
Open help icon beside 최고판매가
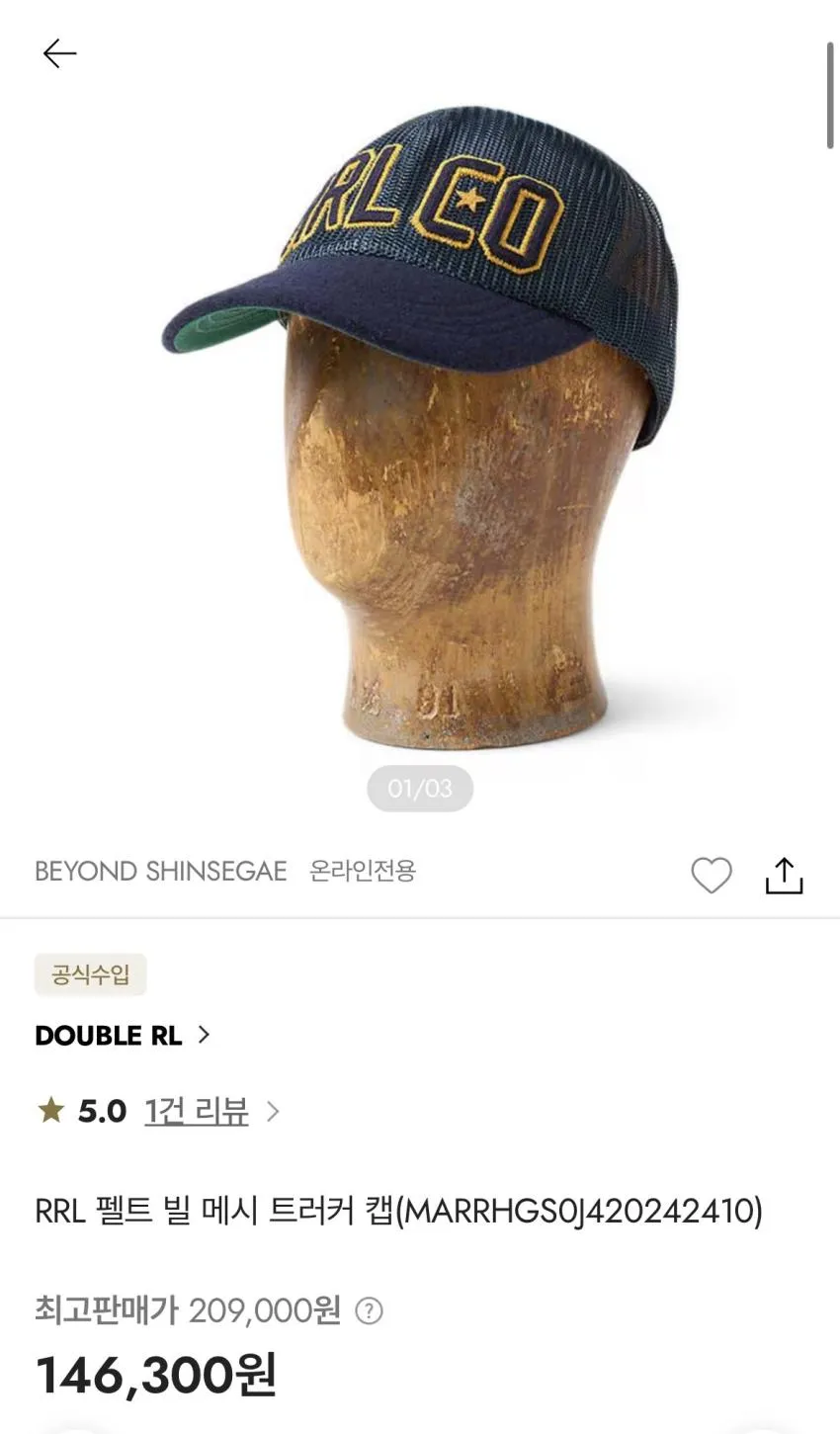[369, 1311]
